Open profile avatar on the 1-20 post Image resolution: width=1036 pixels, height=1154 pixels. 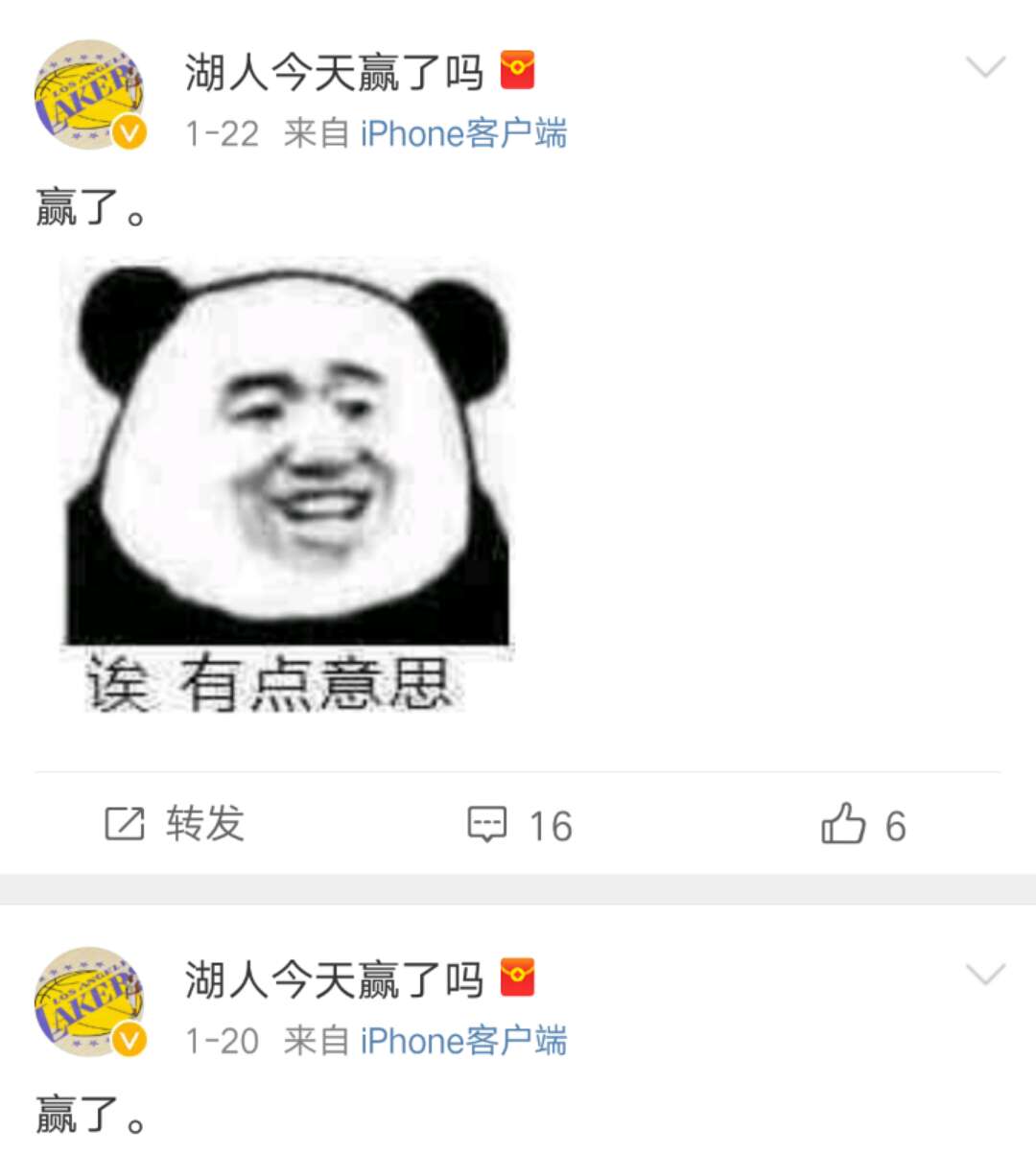(x=89, y=1001)
